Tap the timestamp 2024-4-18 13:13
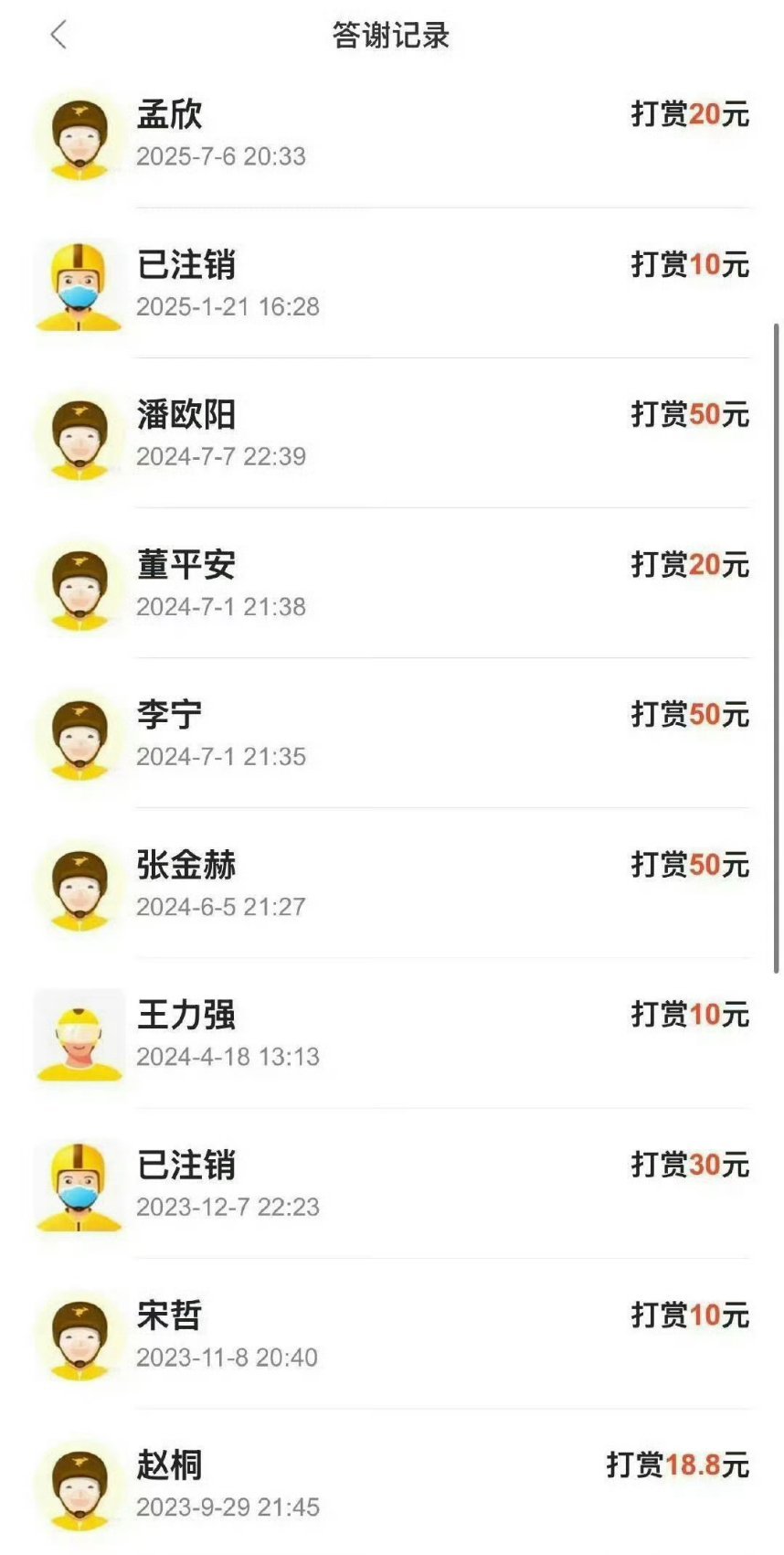 tap(228, 1059)
